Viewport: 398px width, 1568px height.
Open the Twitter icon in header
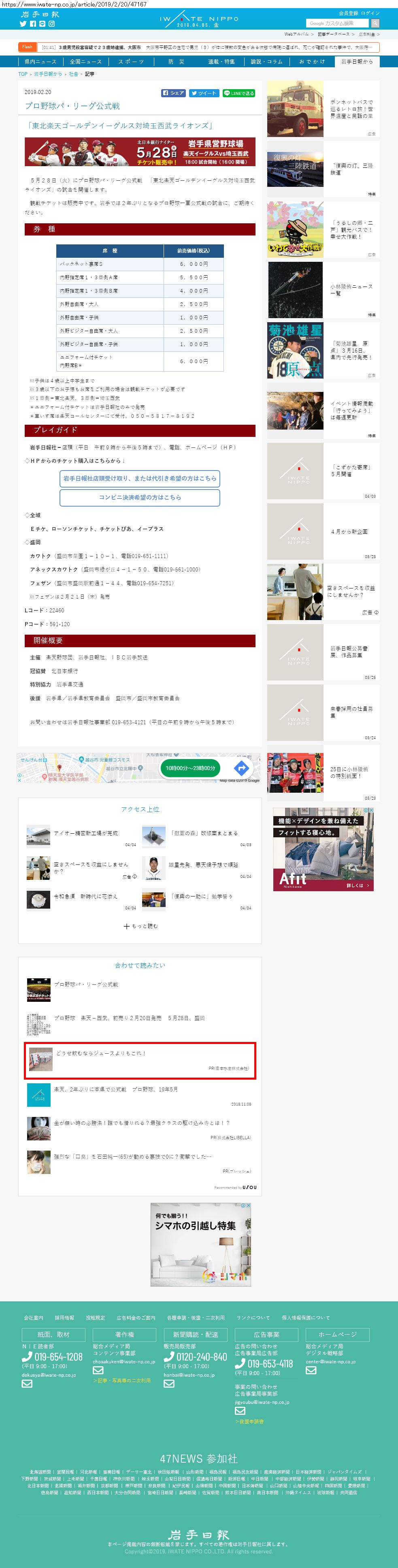pyautogui.click(x=23, y=24)
